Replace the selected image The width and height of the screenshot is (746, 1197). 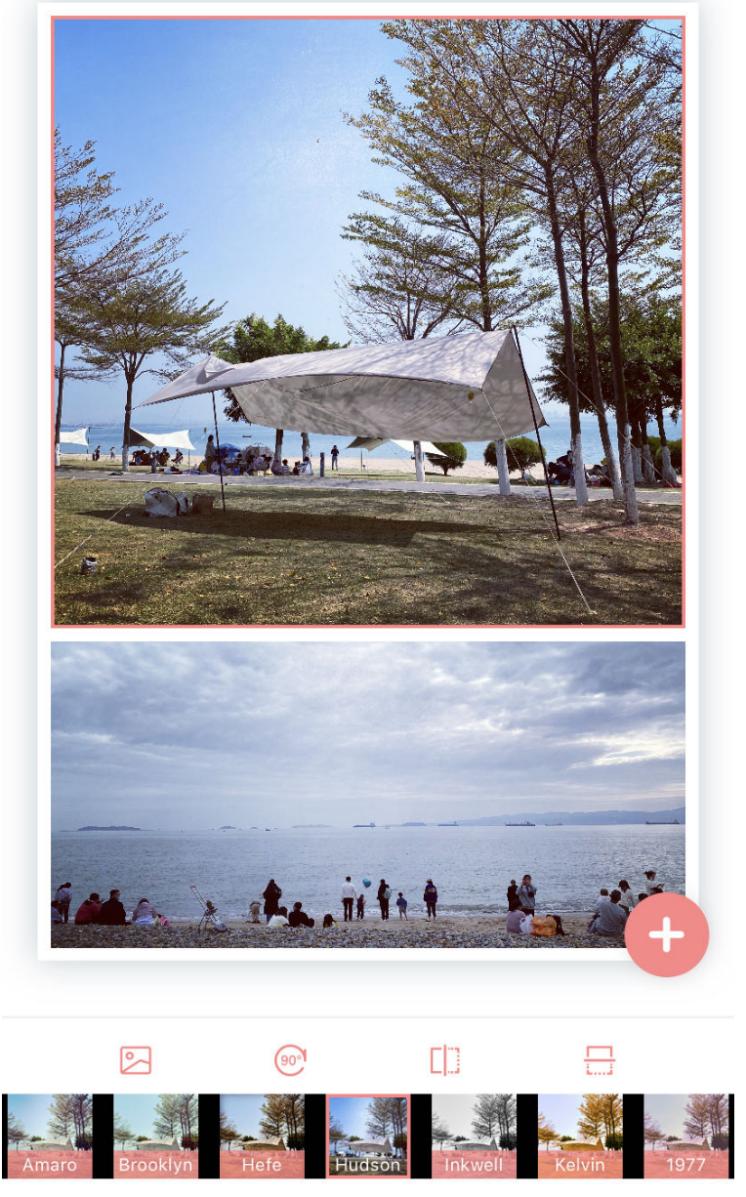click(x=135, y=1060)
